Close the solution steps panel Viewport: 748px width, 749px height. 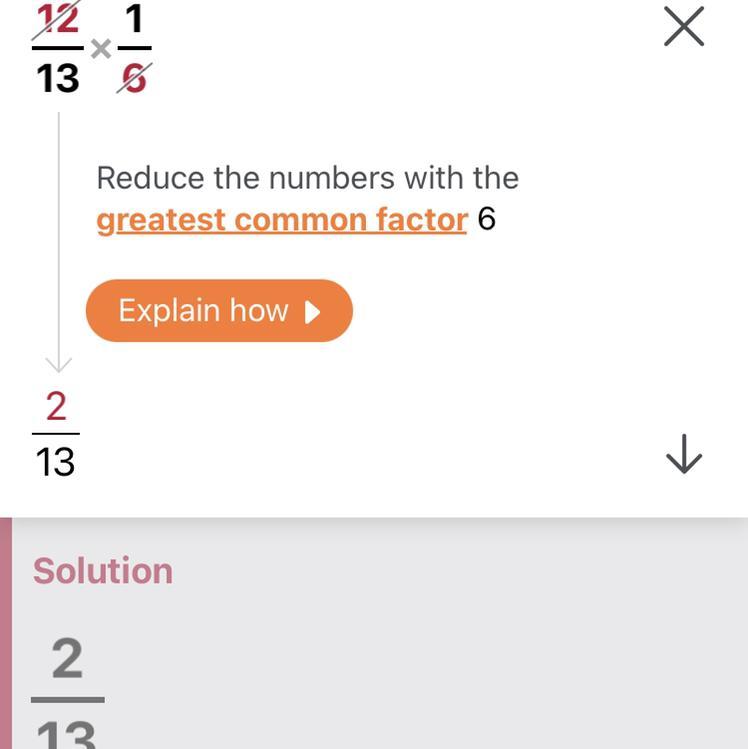pyautogui.click(x=684, y=27)
